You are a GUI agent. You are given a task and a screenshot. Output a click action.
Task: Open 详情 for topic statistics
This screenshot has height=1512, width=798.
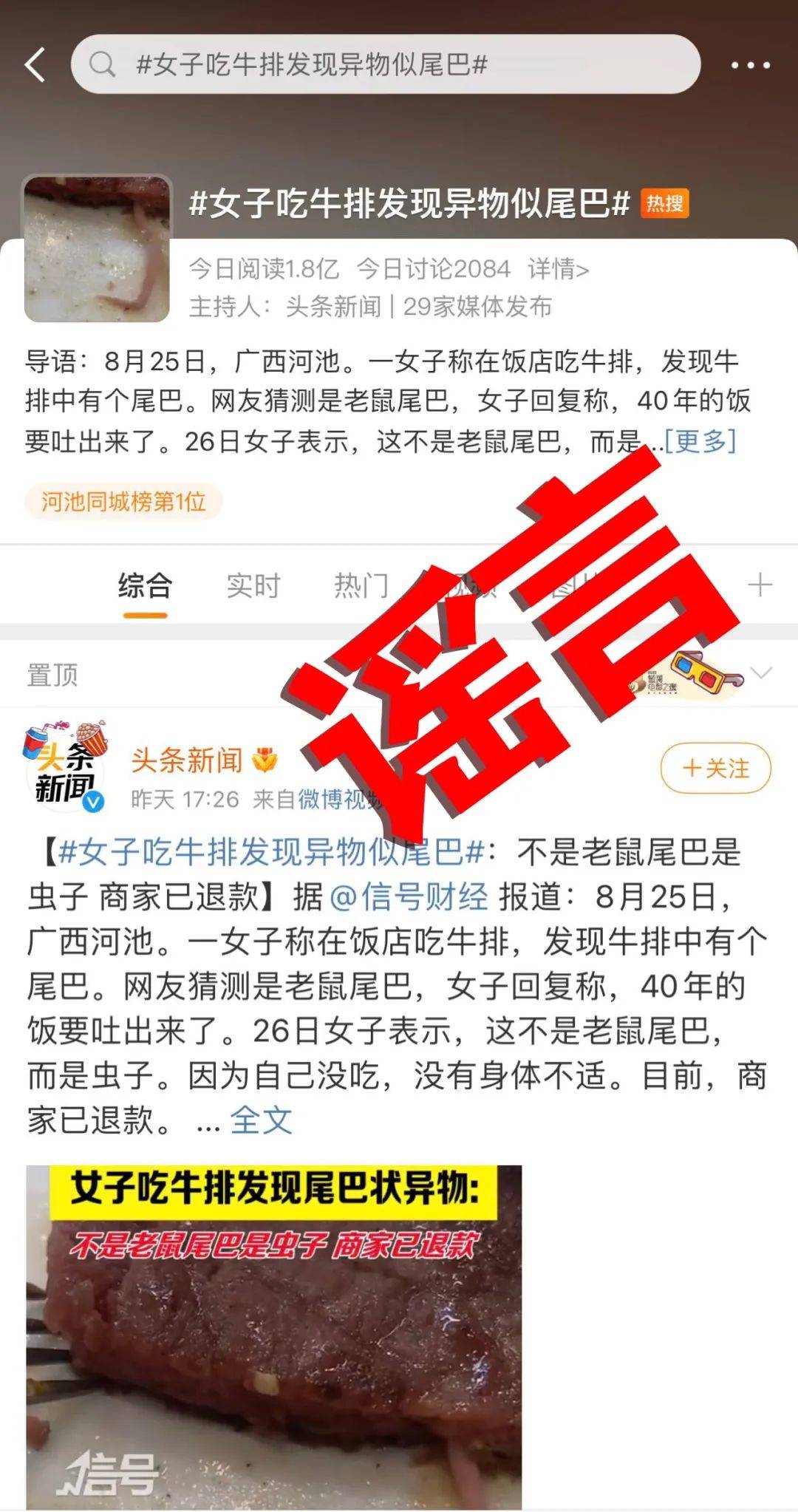click(558, 269)
